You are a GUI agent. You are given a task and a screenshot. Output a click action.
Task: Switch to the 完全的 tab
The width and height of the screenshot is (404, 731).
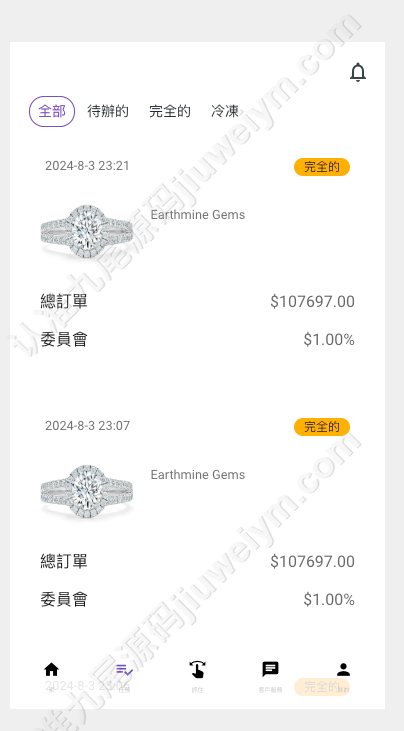coord(170,111)
